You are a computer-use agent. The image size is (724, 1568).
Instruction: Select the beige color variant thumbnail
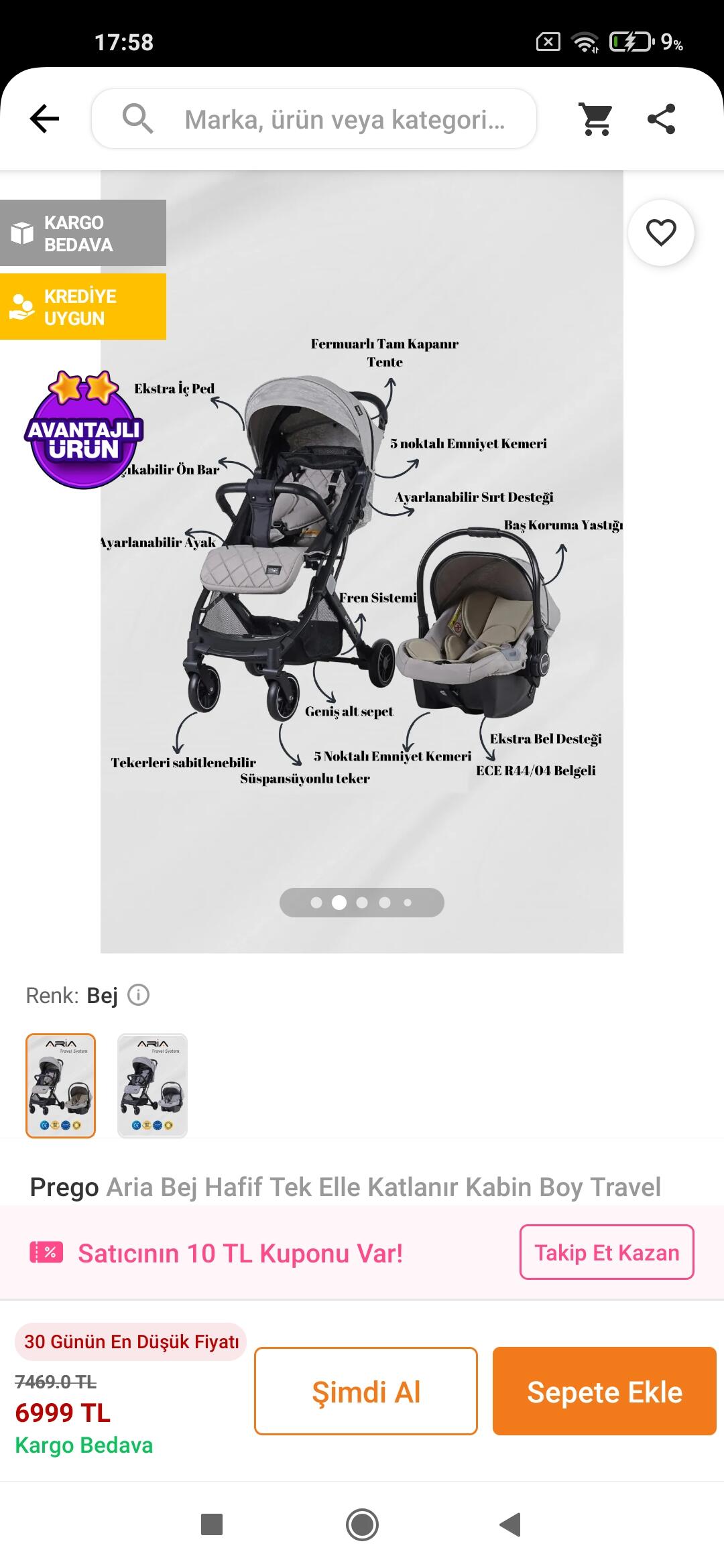(61, 1086)
